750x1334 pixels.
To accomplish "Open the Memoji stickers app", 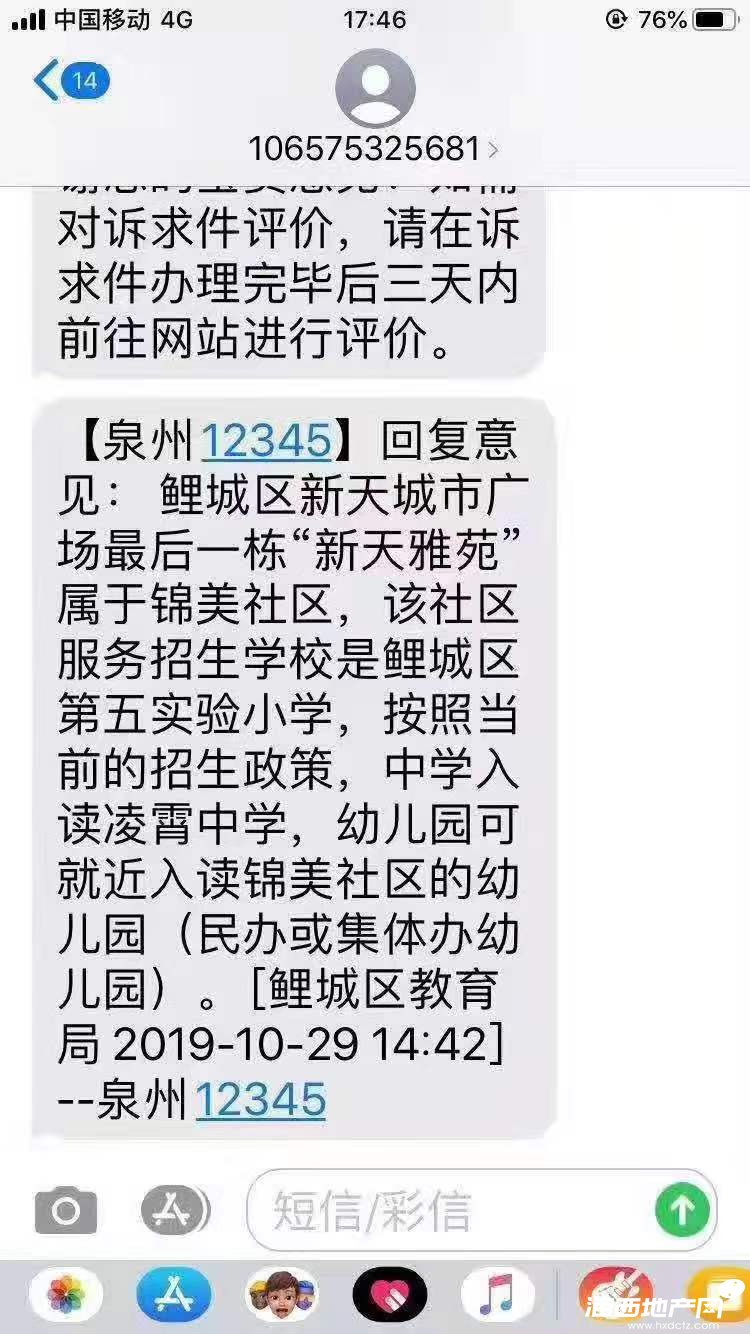I will coord(281,1296).
